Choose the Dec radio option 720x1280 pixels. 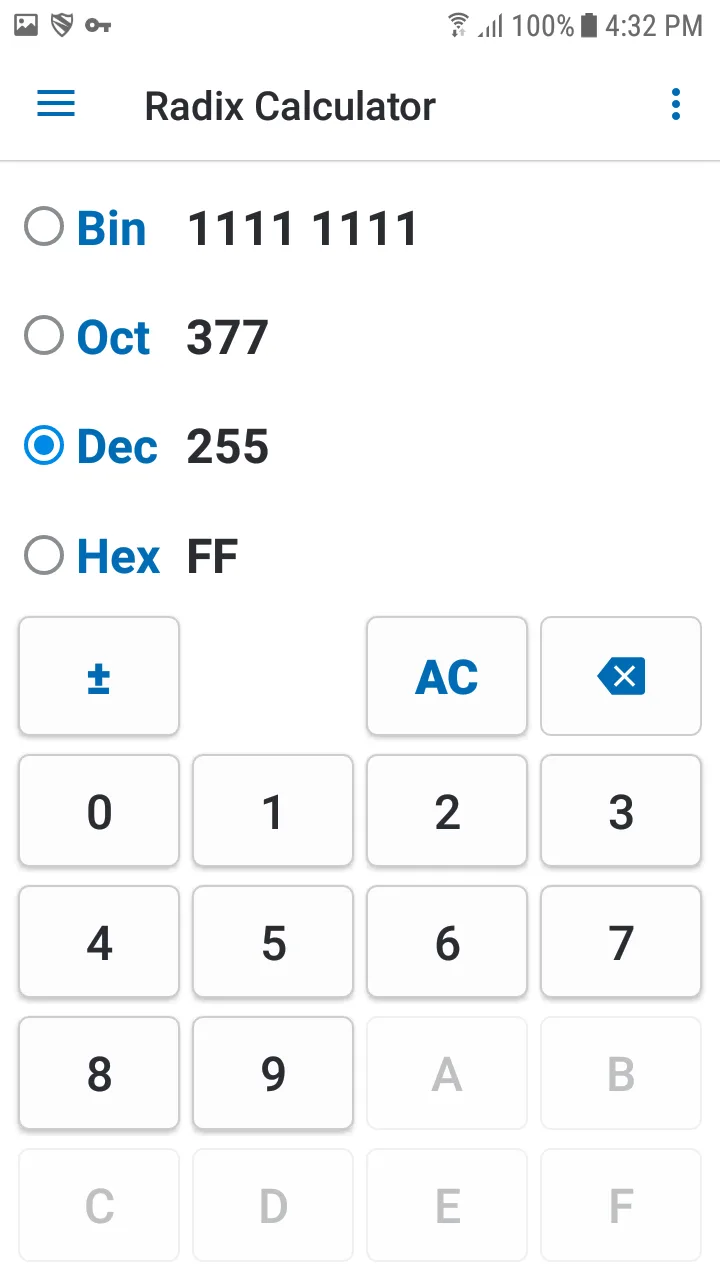click(x=44, y=446)
